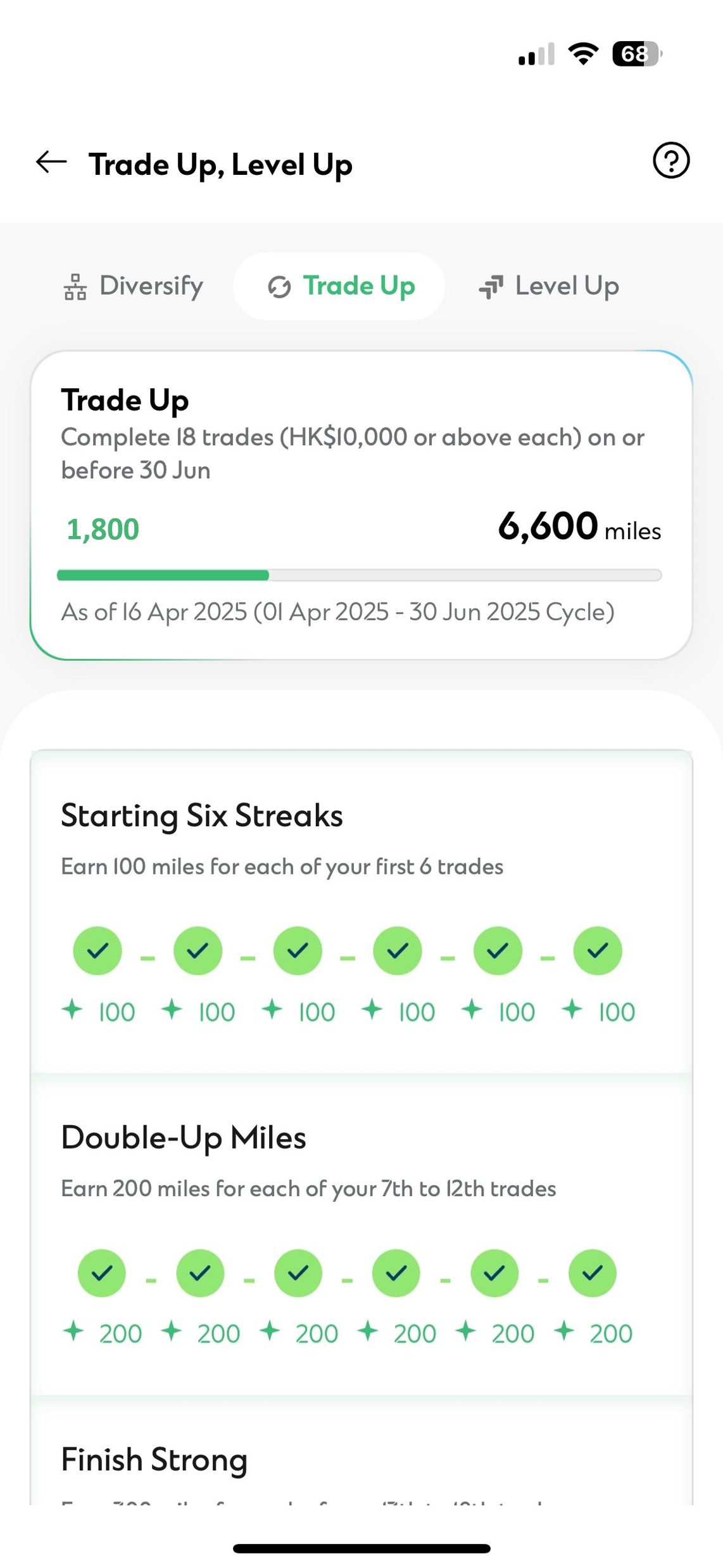Tap the Trade Up circular refresh icon
This screenshot has width=723, height=1568.
click(279, 286)
